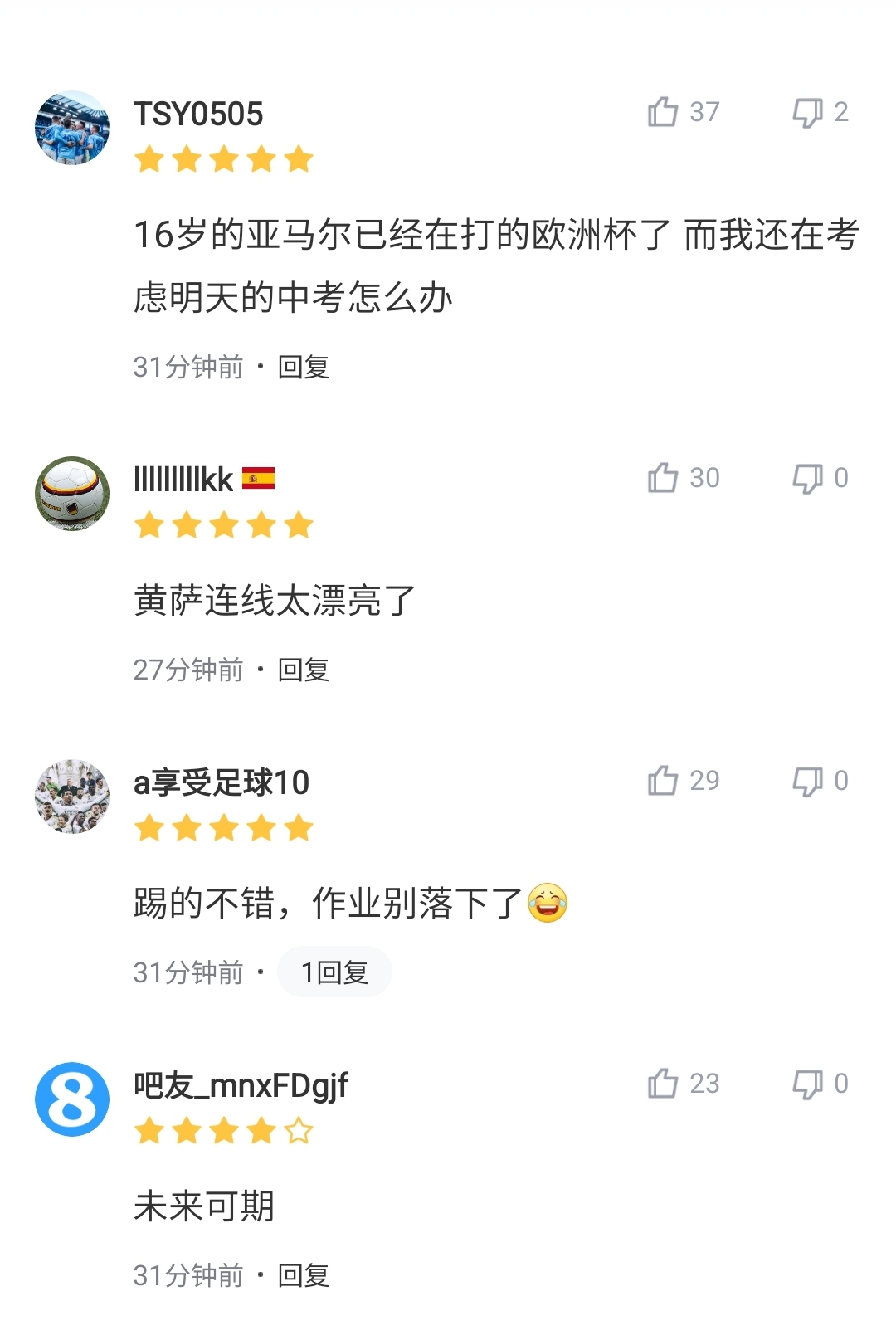
Task: Expand the 1回复 thread
Action: pyautogui.click(x=334, y=972)
